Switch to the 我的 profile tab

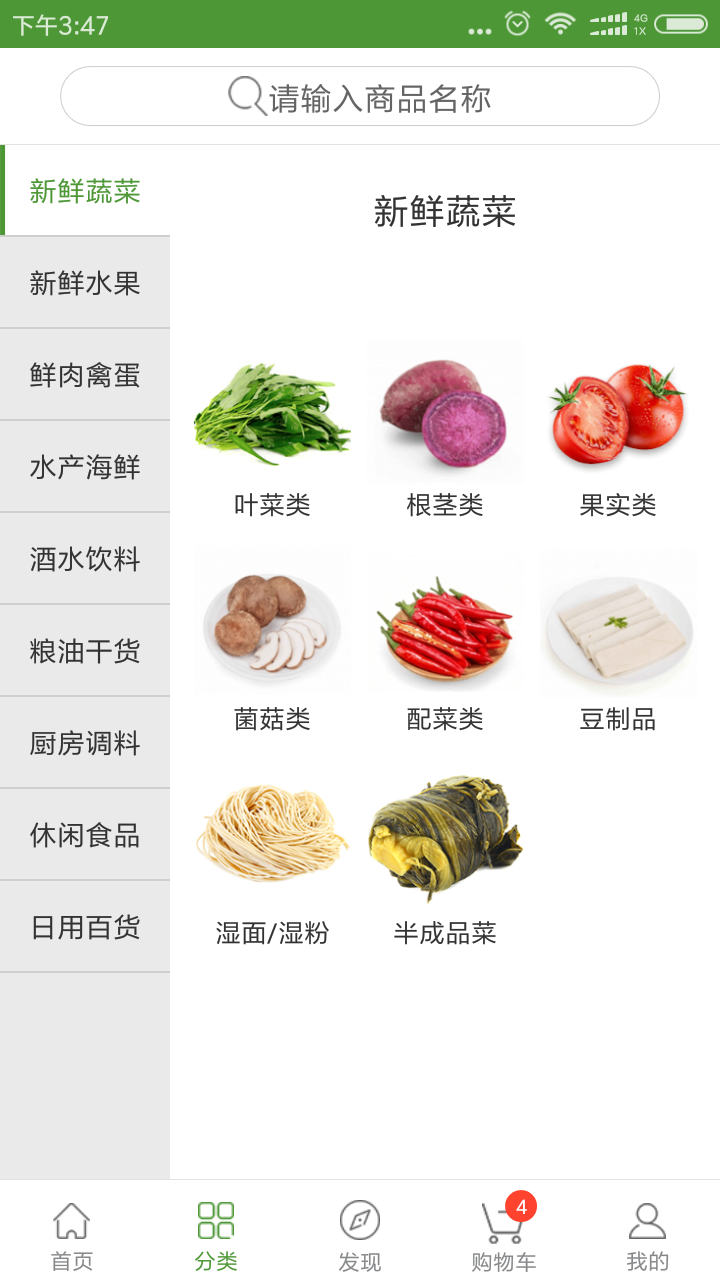[x=648, y=1236]
